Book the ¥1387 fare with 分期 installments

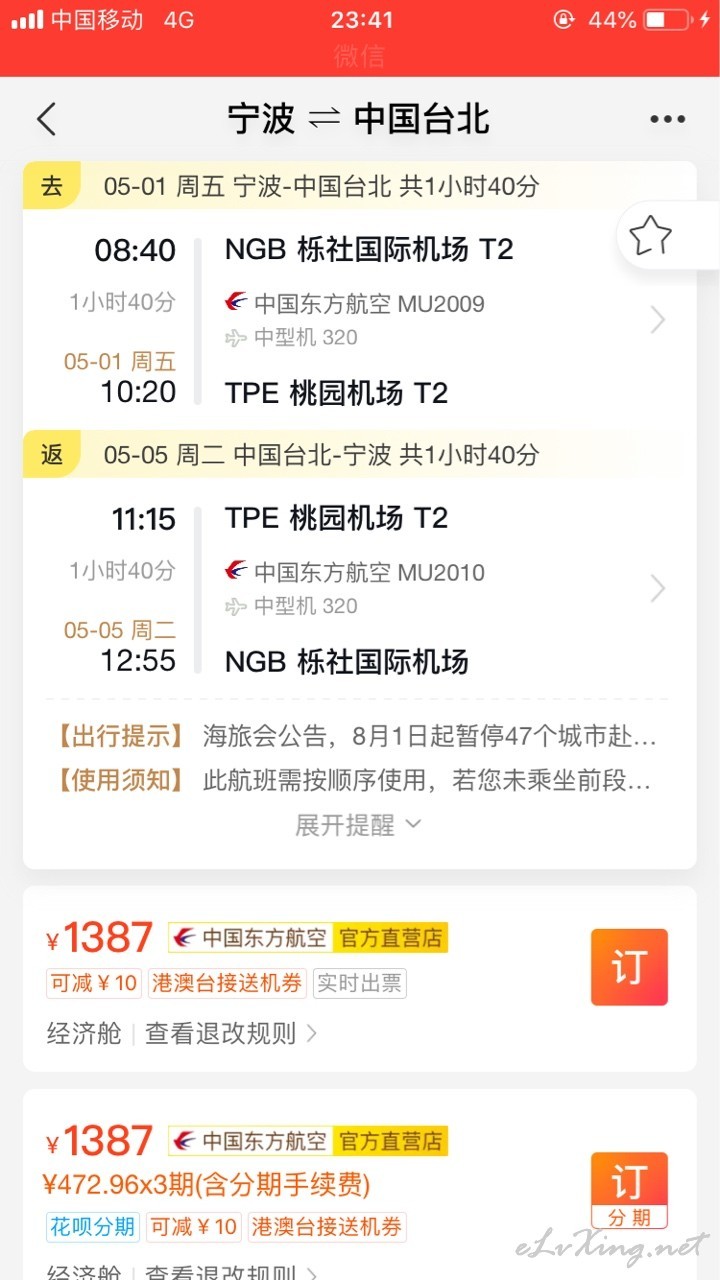[629, 1191]
